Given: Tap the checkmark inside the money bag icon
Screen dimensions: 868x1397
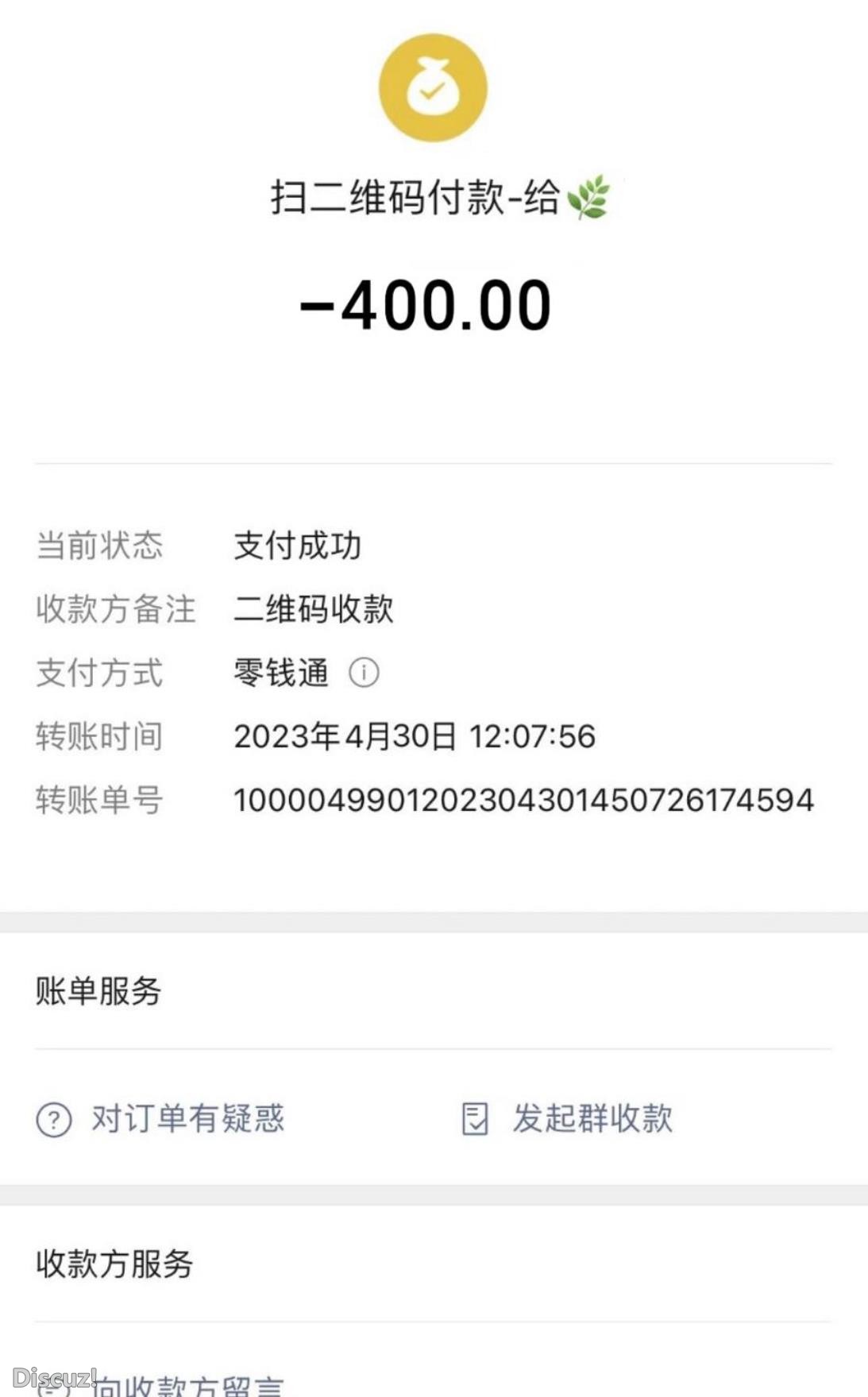Looking at the screenshot, I should 434,94.
